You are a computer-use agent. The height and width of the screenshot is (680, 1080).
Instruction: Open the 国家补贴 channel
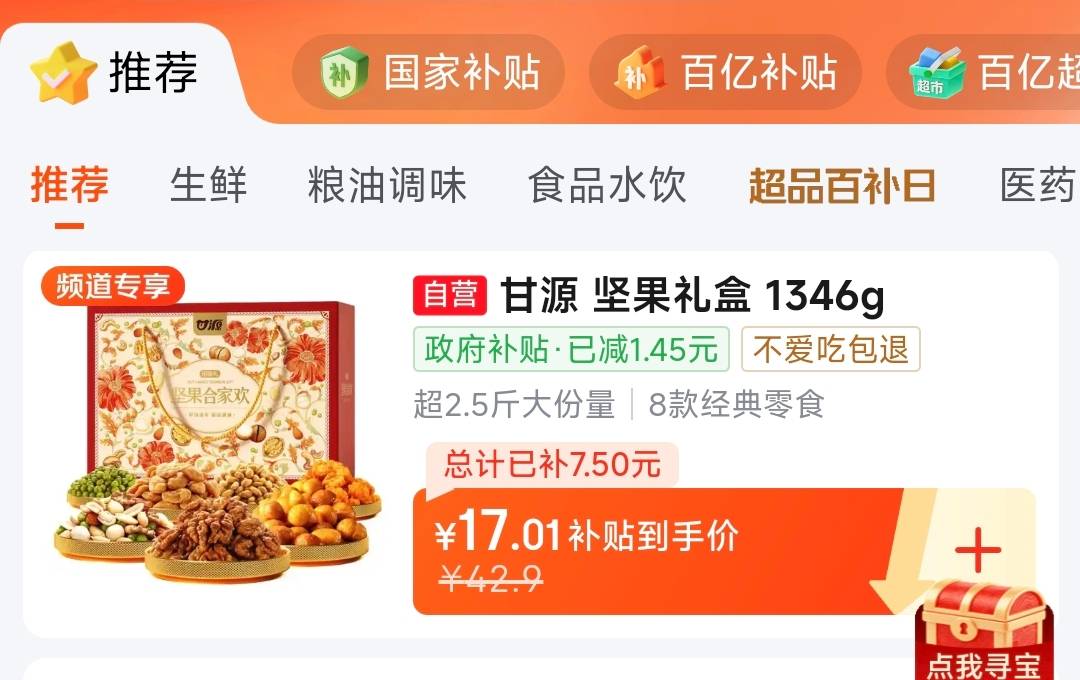point(429,72)
